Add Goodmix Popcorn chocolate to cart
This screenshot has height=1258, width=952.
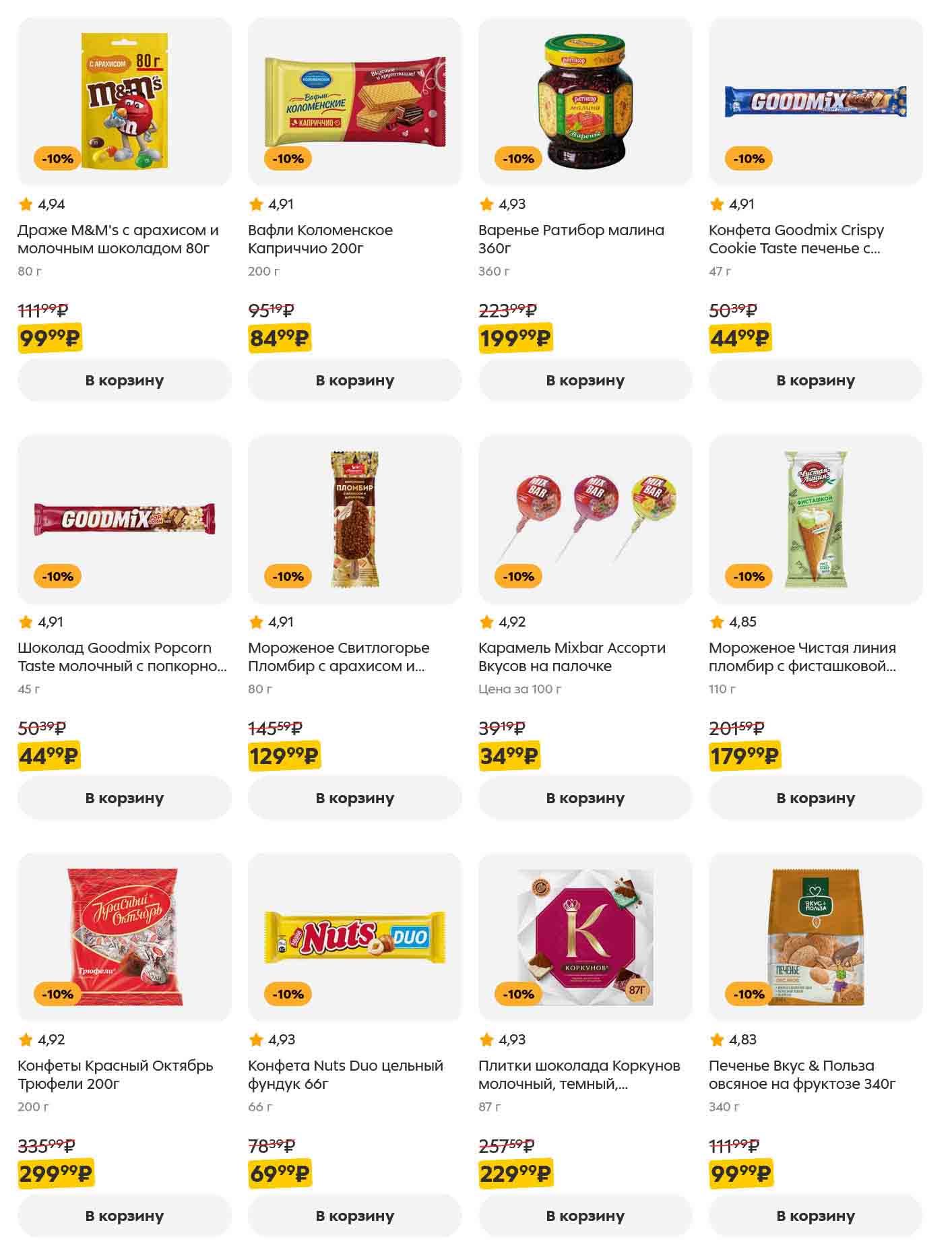point(125,798)
